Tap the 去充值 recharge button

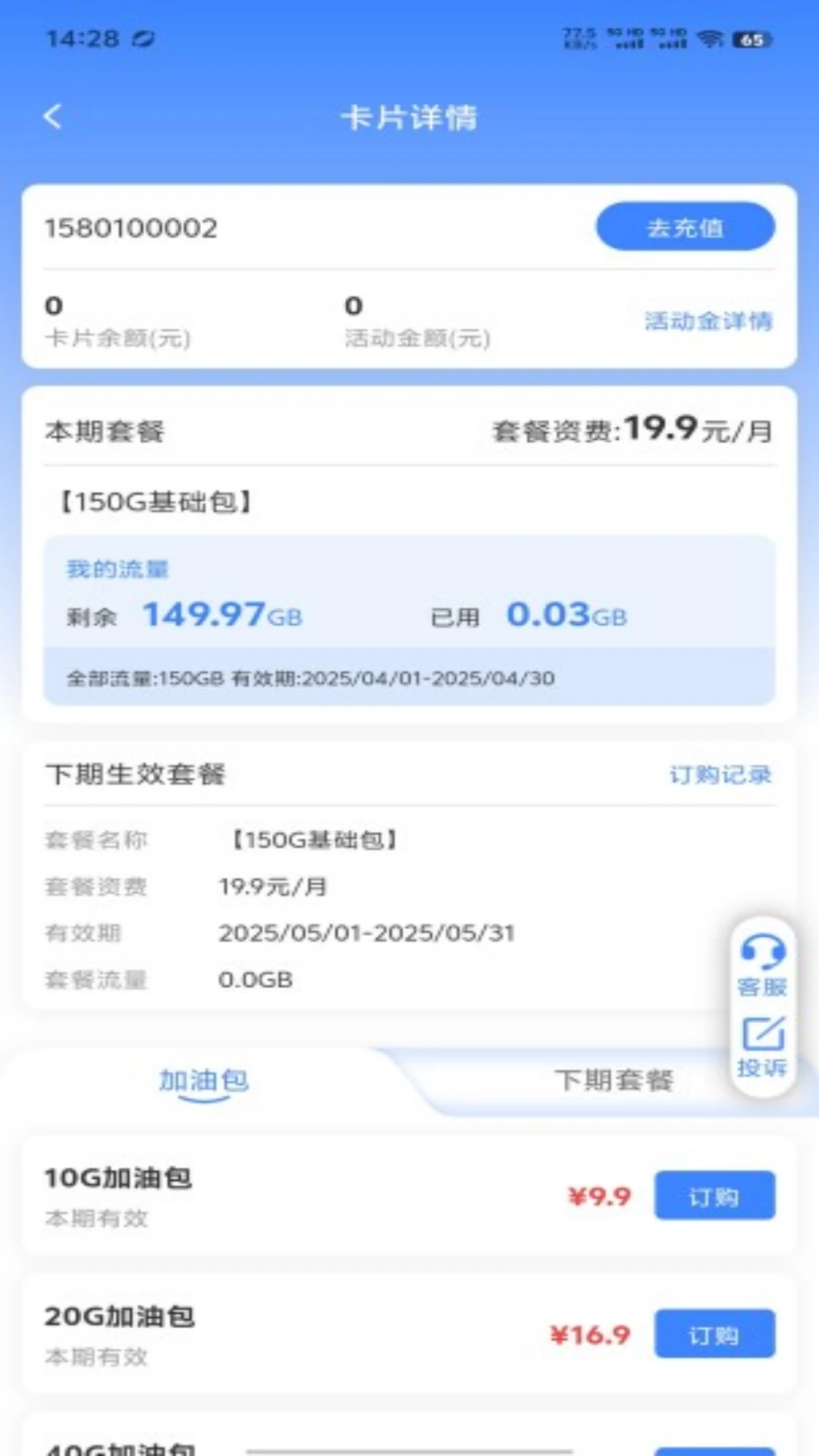[684, 227]
